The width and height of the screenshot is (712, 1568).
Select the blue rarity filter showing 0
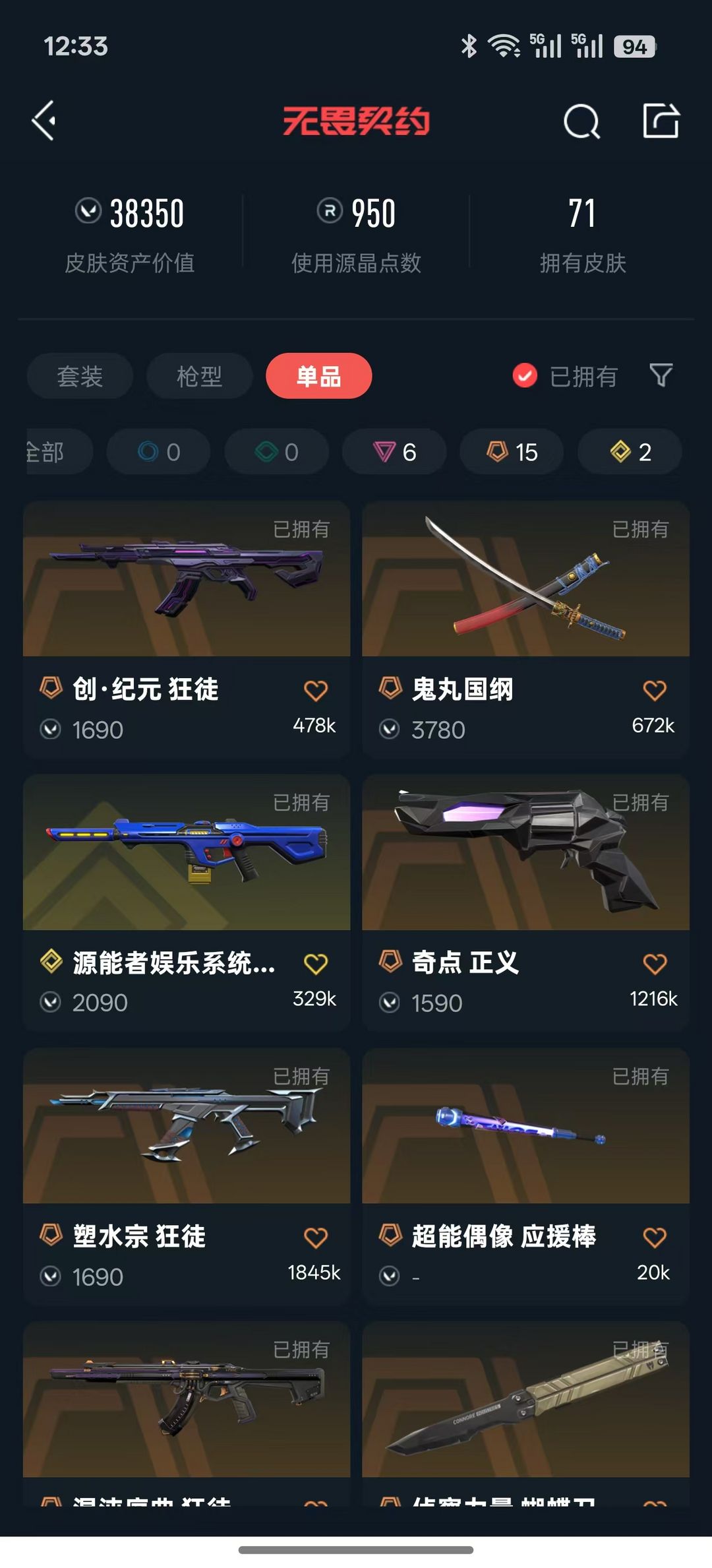pos(158,452)
